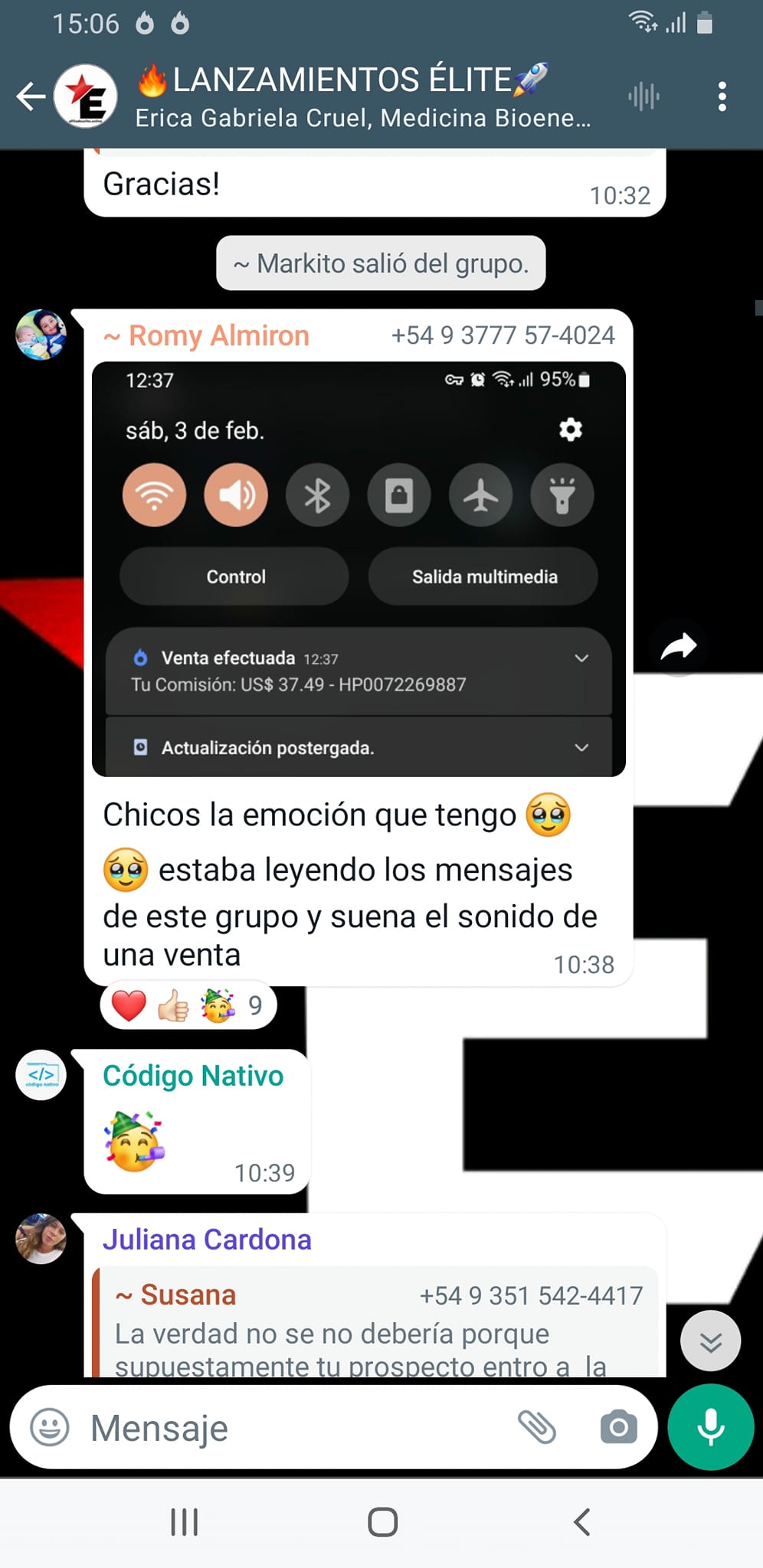
Task: Forward Romy Almiron's image message
Action: coord(679,647)
